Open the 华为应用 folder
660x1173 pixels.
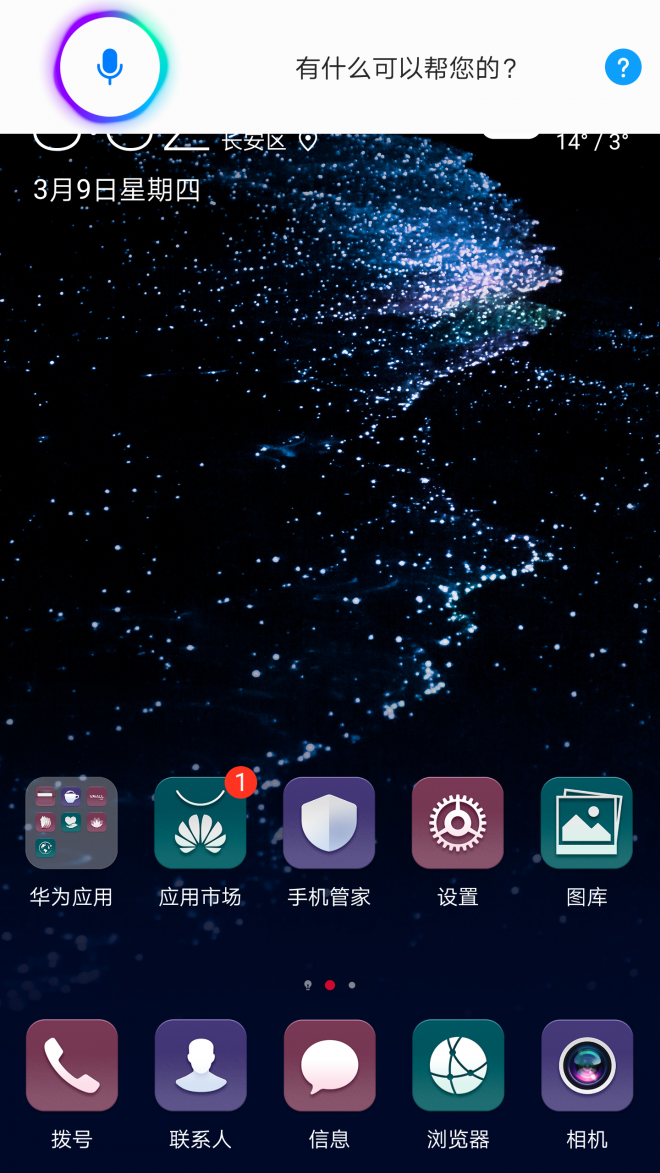tap(71, 823)
